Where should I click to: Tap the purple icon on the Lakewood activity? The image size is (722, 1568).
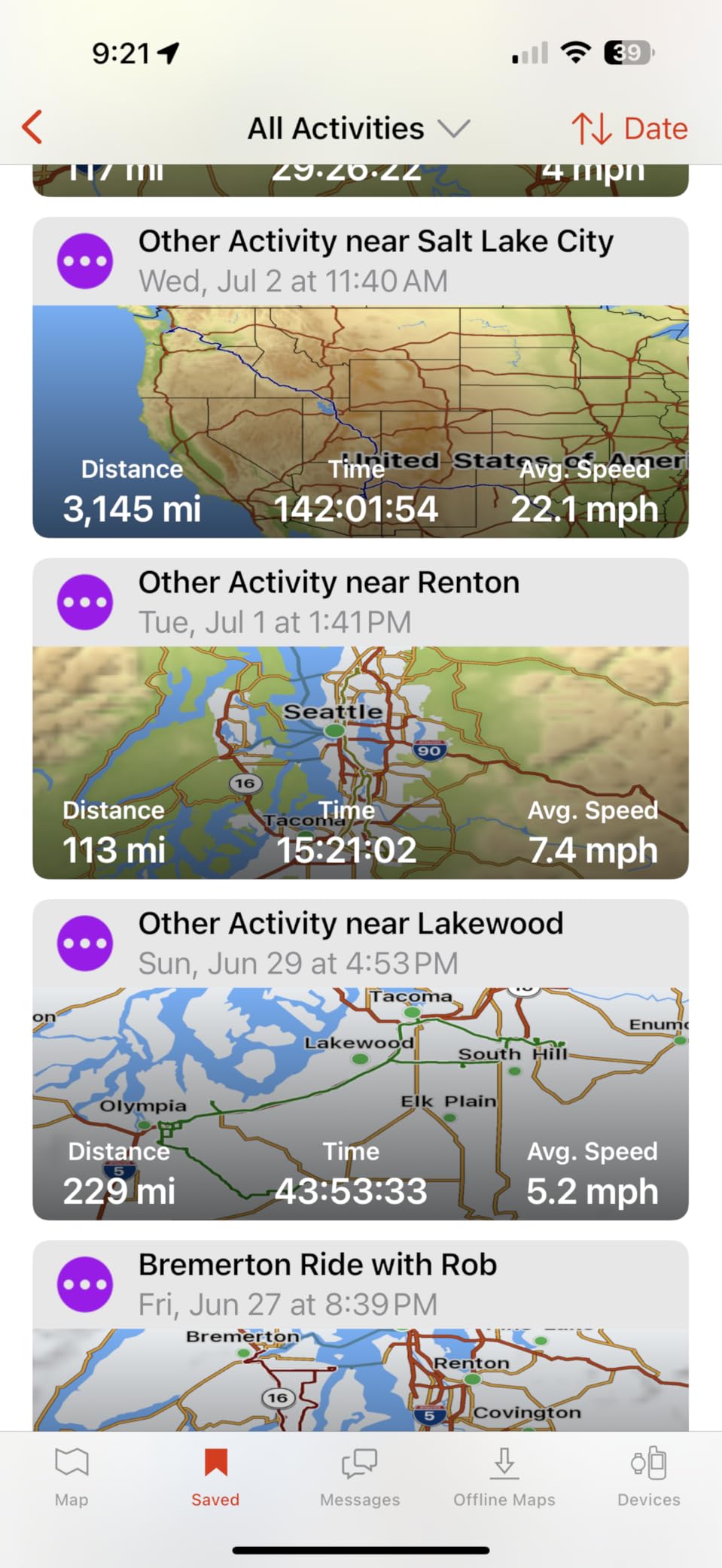[x=85, y=943]
